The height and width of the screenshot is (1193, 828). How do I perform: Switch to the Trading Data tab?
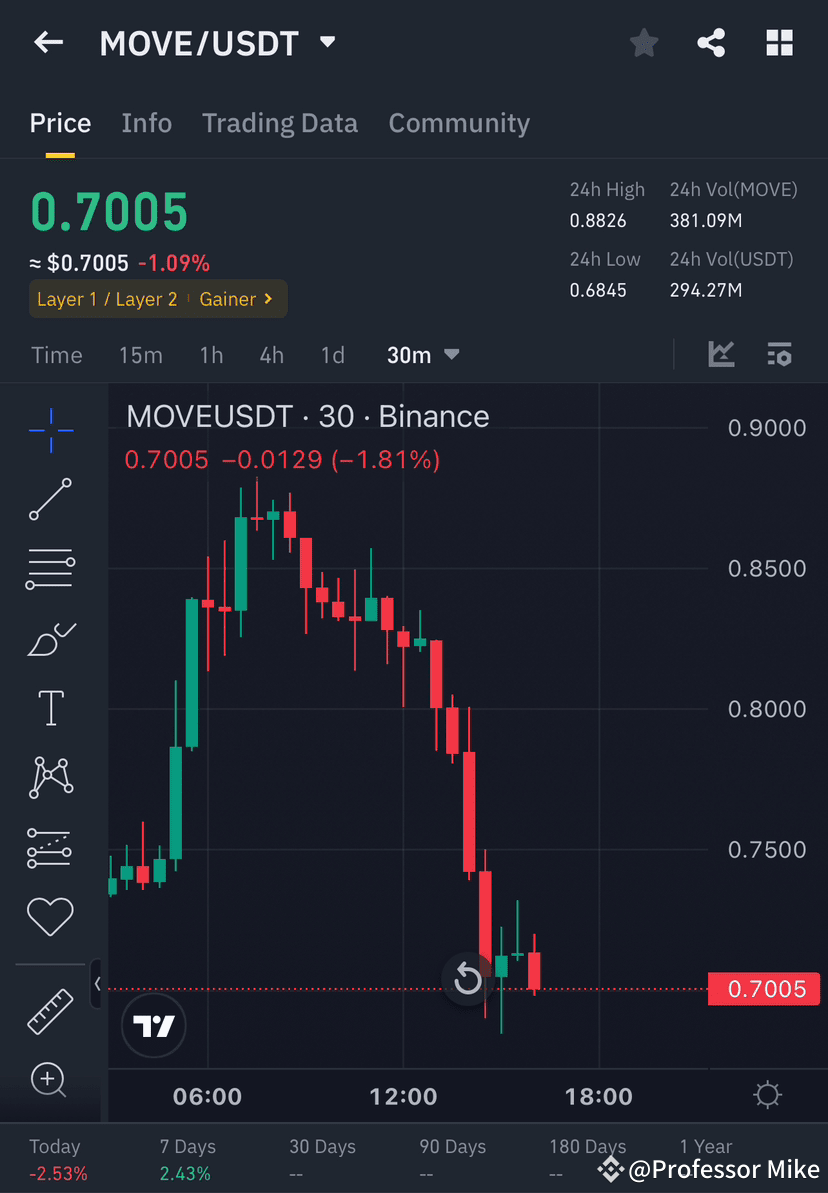tap(280, 122)
